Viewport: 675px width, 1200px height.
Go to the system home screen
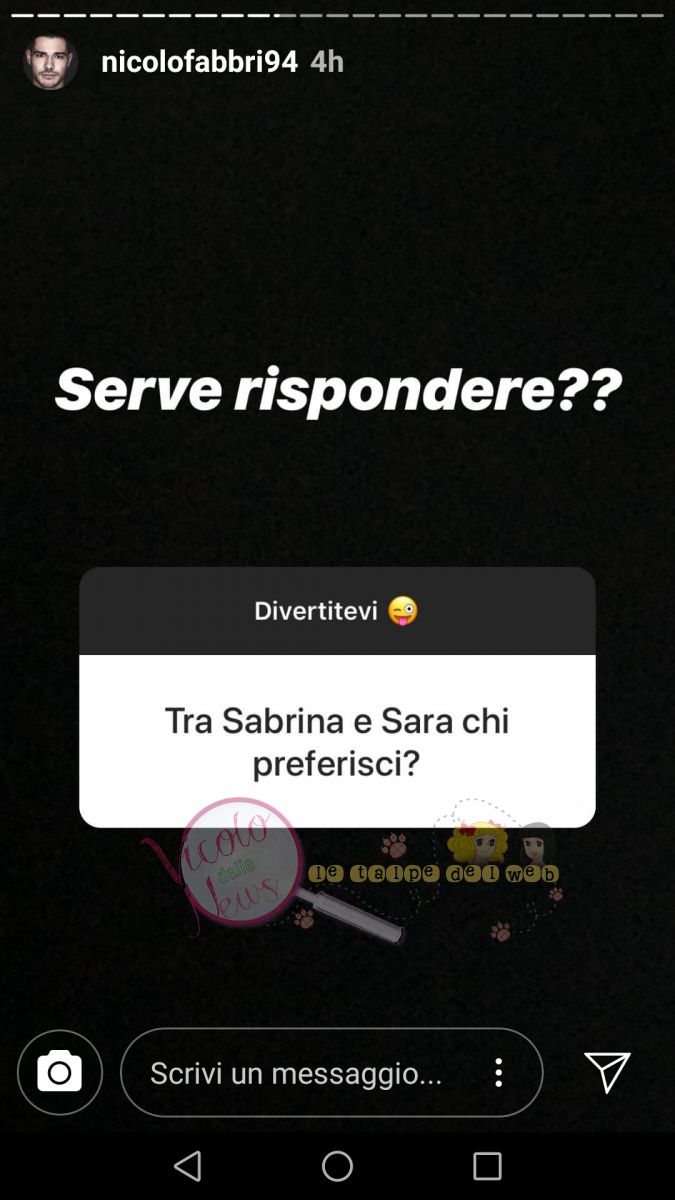pos(337,1166)
